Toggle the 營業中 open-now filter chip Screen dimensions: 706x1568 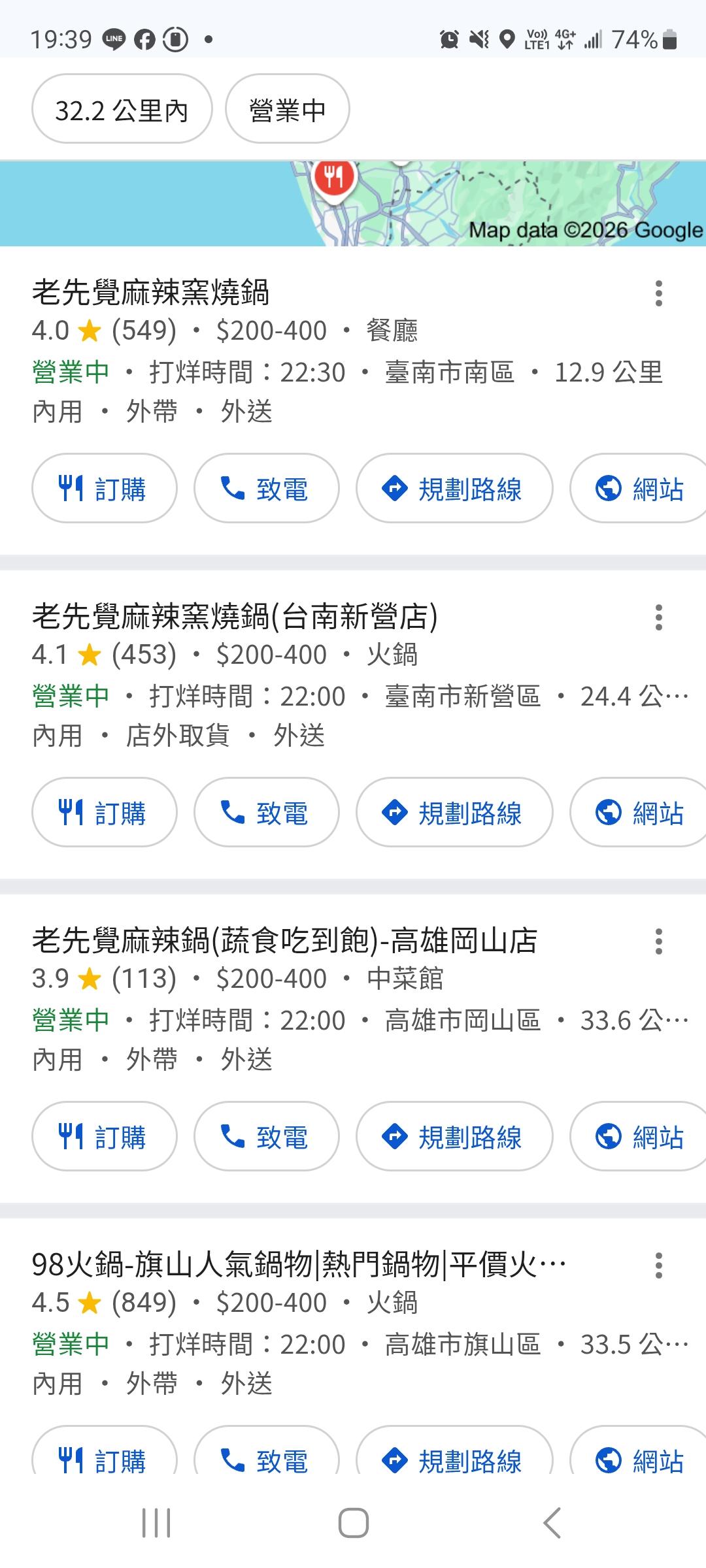click(x=287, y=110)
